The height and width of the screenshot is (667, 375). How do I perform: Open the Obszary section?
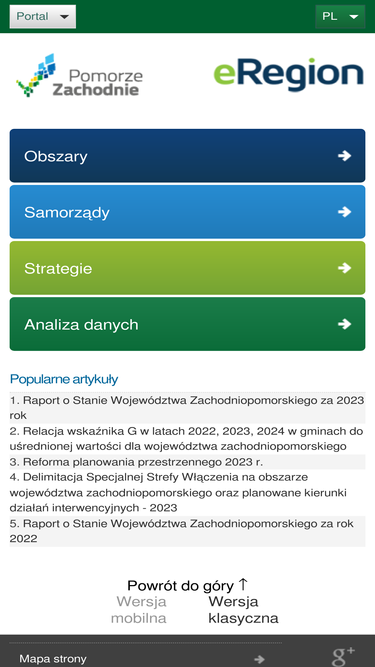188,156
